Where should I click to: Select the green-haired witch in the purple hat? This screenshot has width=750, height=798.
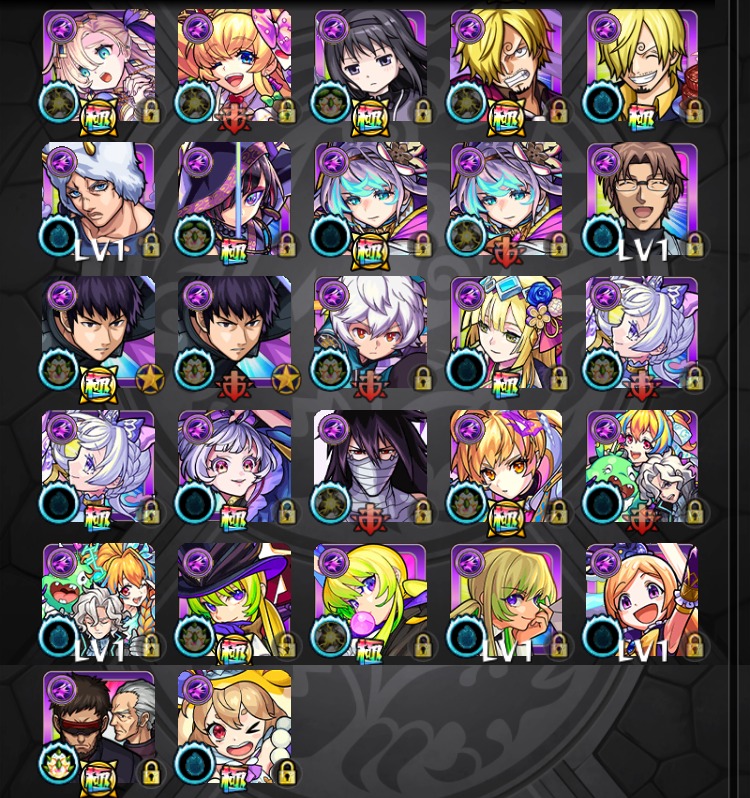point(234,600)
